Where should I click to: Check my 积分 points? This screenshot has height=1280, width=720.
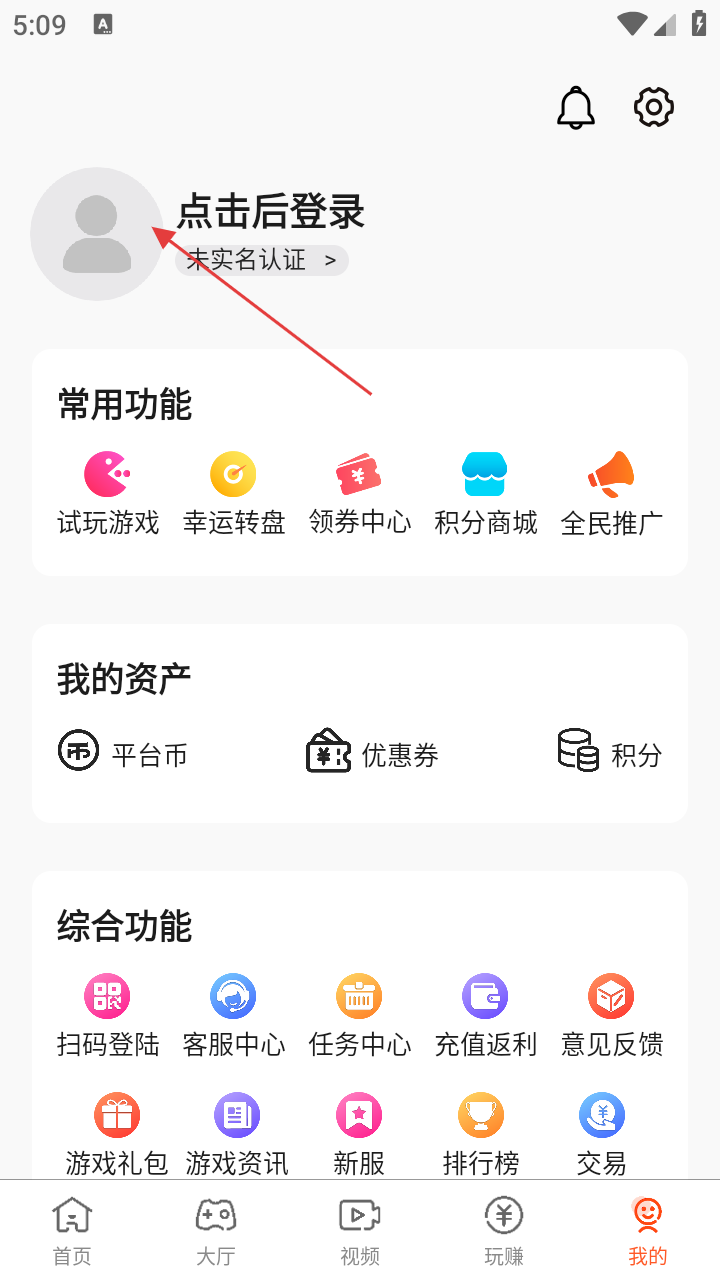coord(610,752)
